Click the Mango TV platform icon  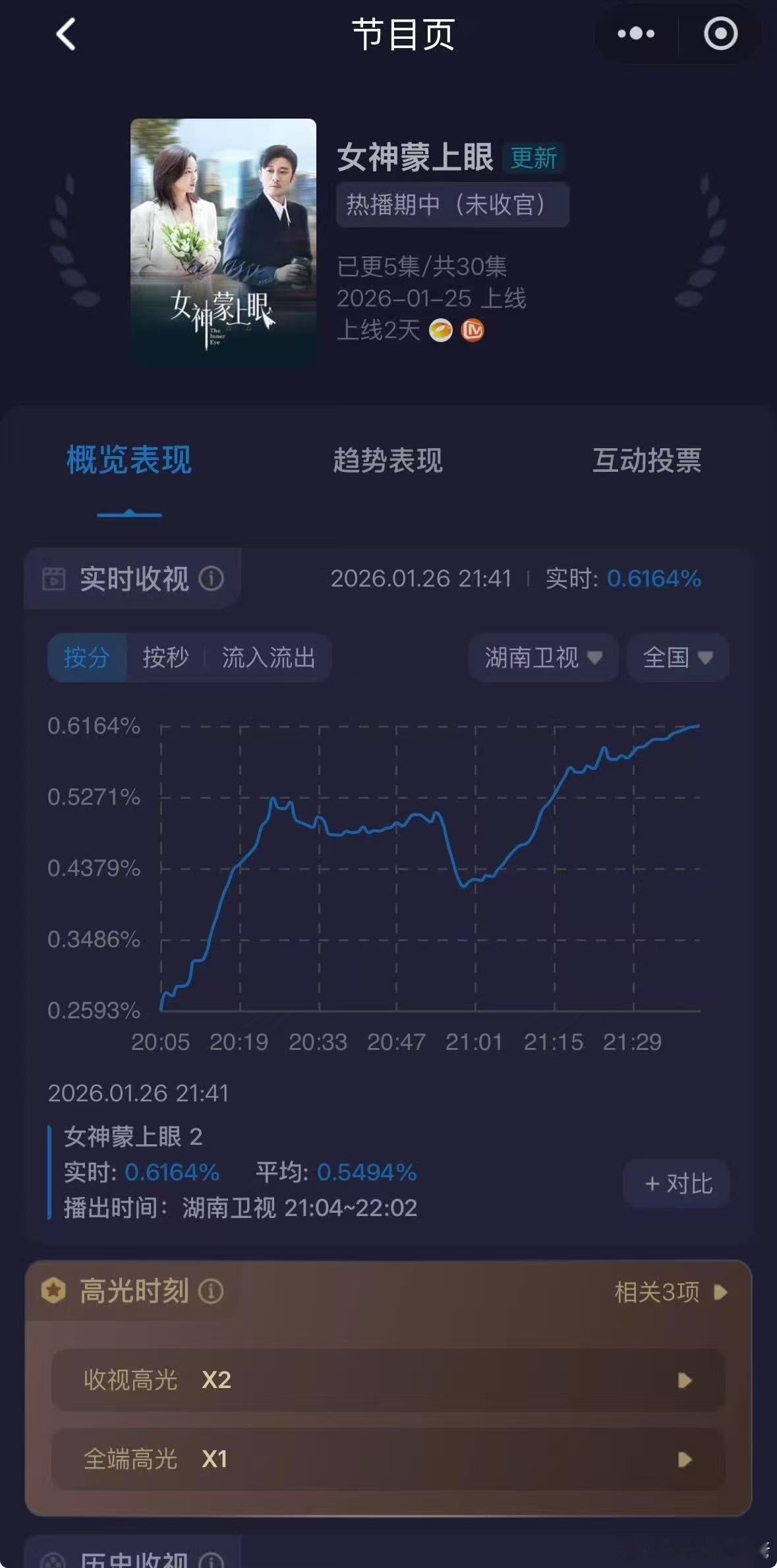tap(472, 330)
